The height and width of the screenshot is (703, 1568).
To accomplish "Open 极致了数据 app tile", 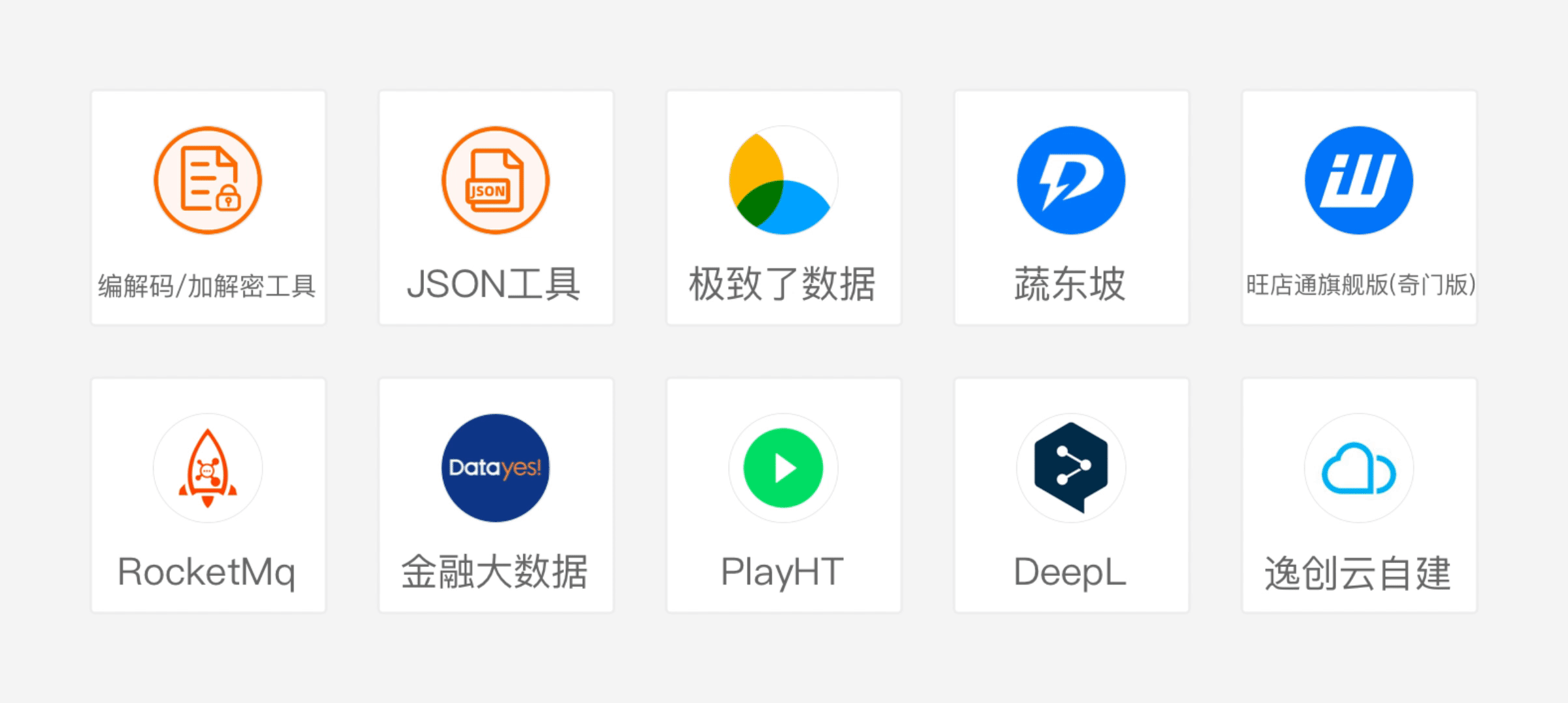I will click(x=783, y=207).
